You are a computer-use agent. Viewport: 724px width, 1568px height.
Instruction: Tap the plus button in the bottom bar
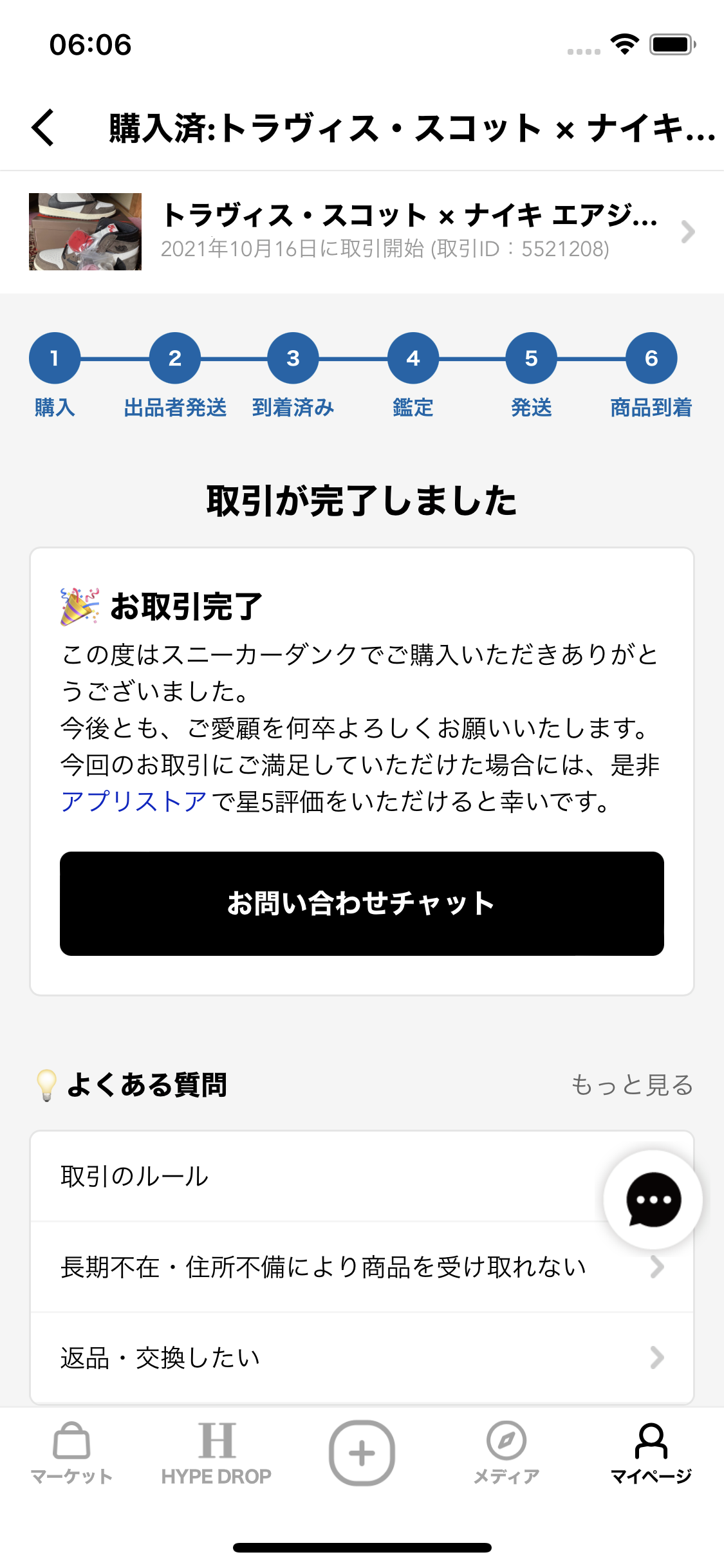point(362,1453)
